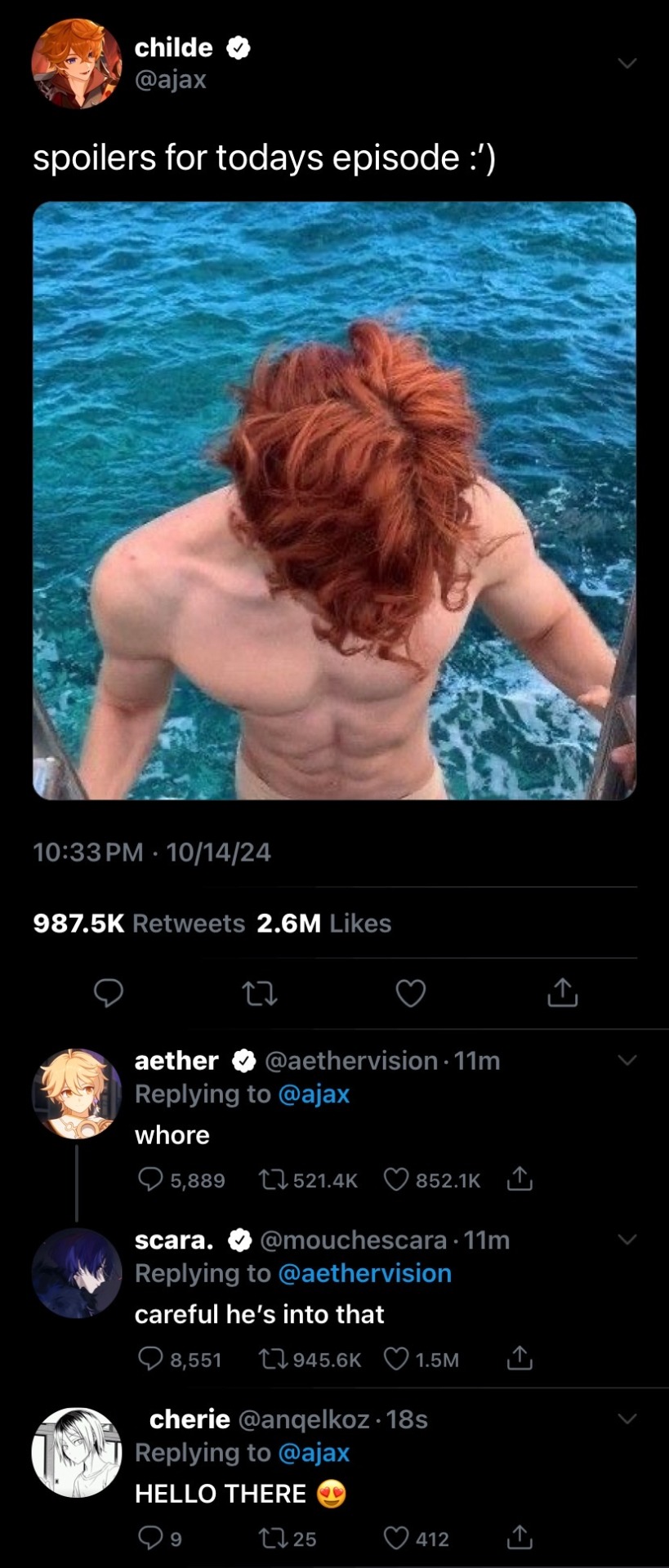Like childe's main tweet
This screenshot has height=1568, width=669.
point(410,993)
